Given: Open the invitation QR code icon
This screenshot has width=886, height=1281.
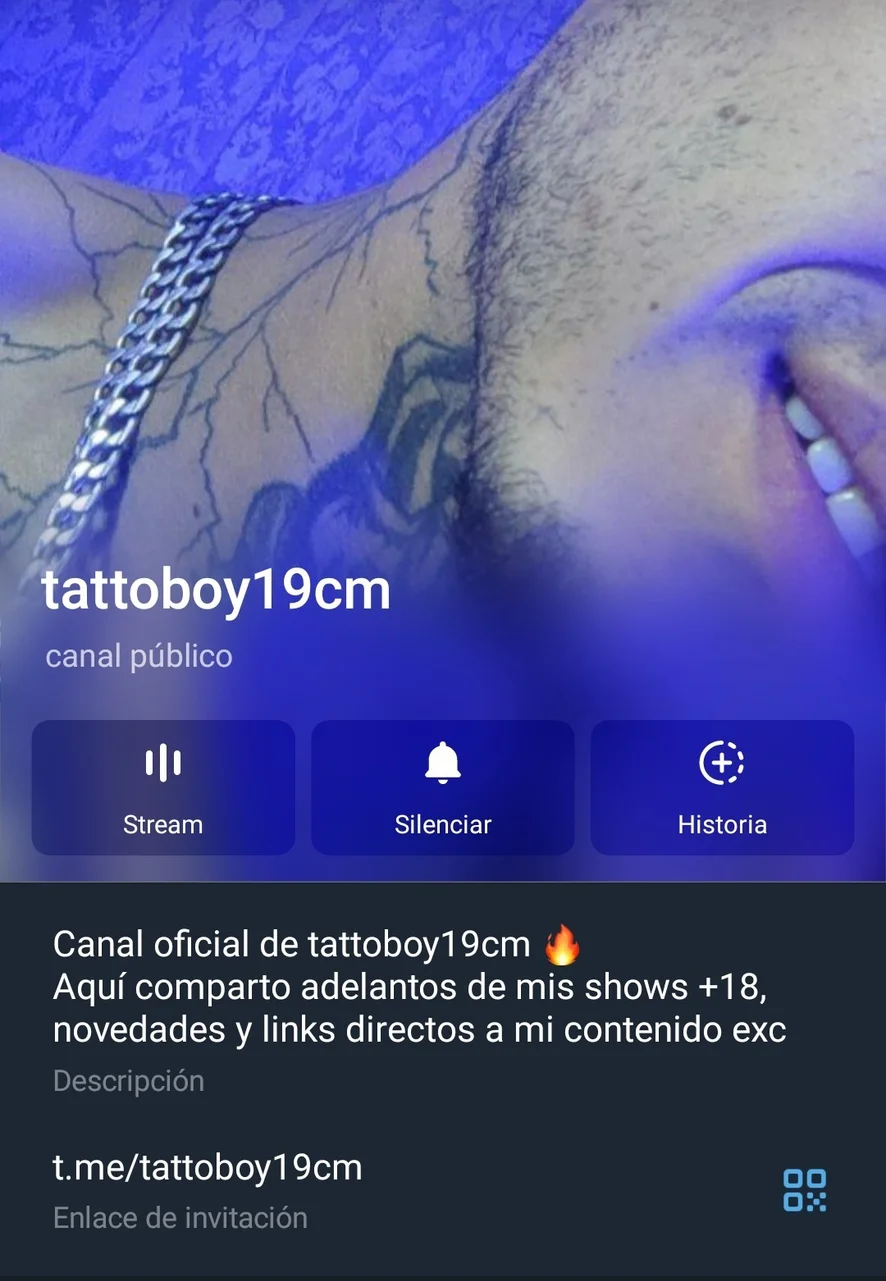Looking at the screenshot, I should [804, 1190].
